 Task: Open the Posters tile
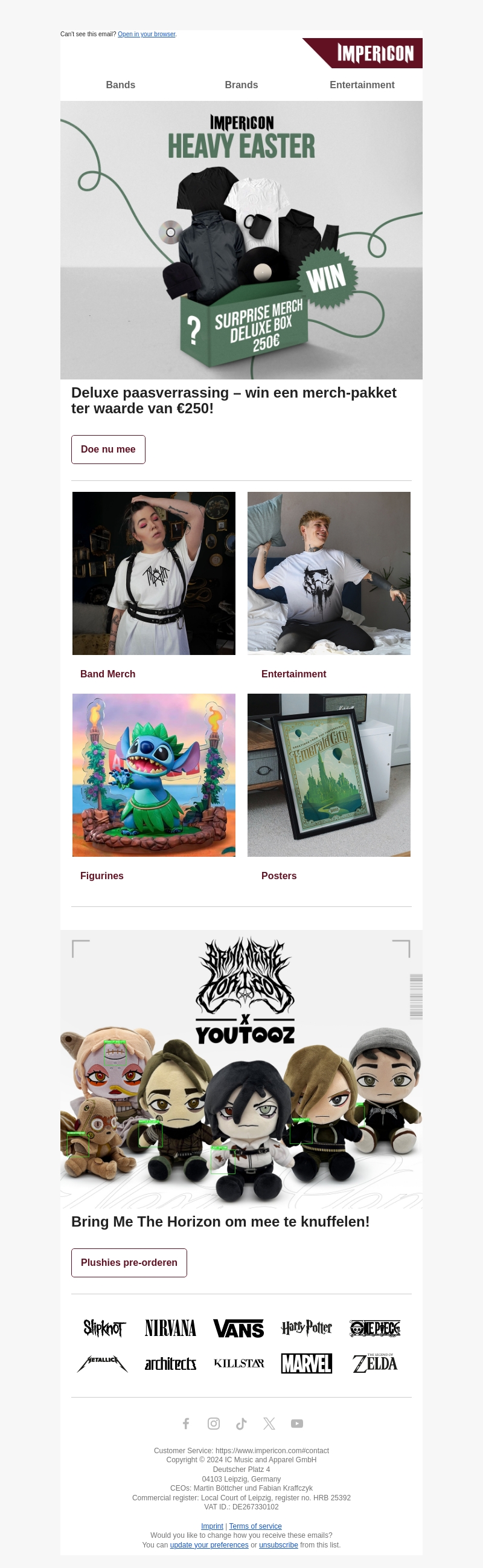pos(328,774)
